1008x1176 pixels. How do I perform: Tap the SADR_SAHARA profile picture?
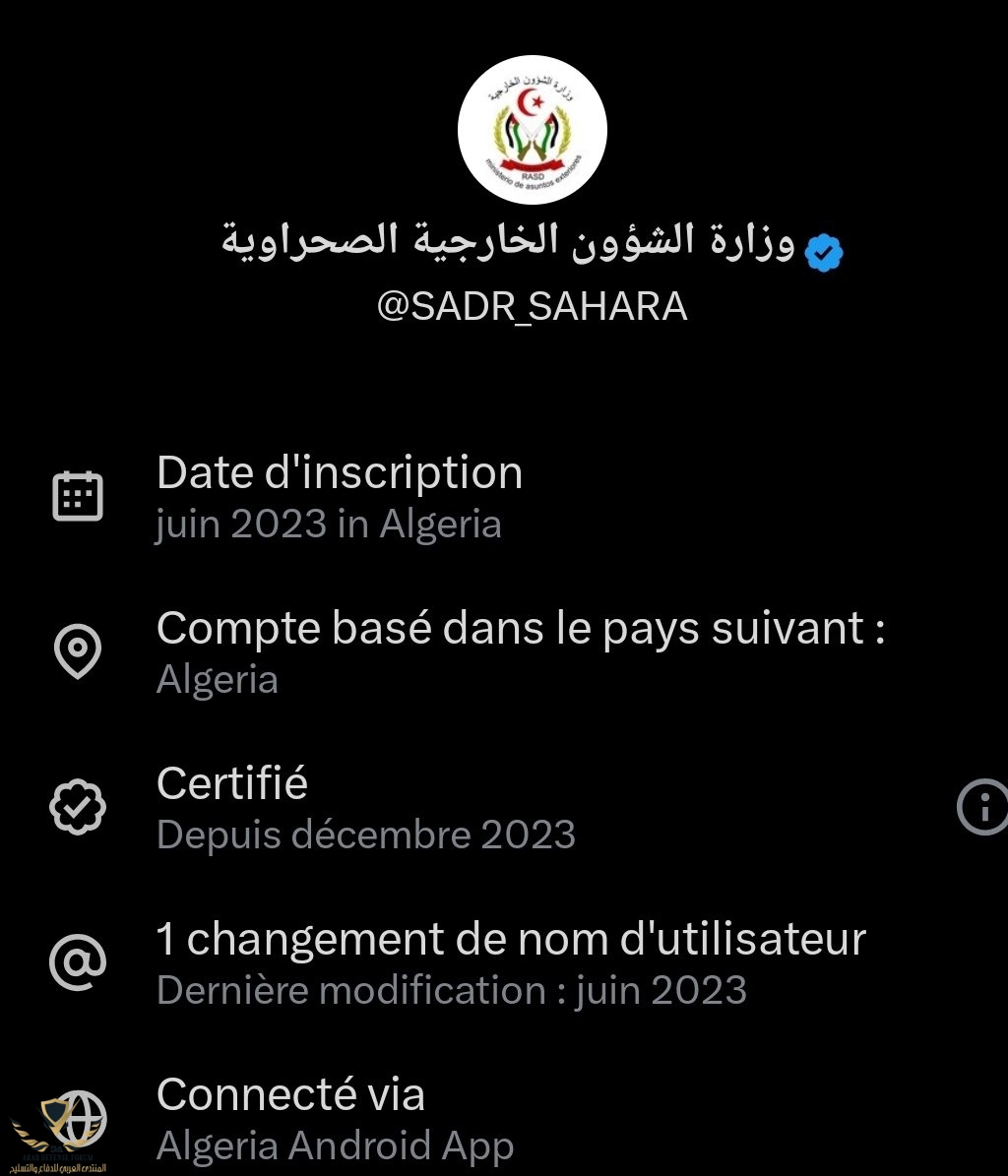[x=532, y=130]
